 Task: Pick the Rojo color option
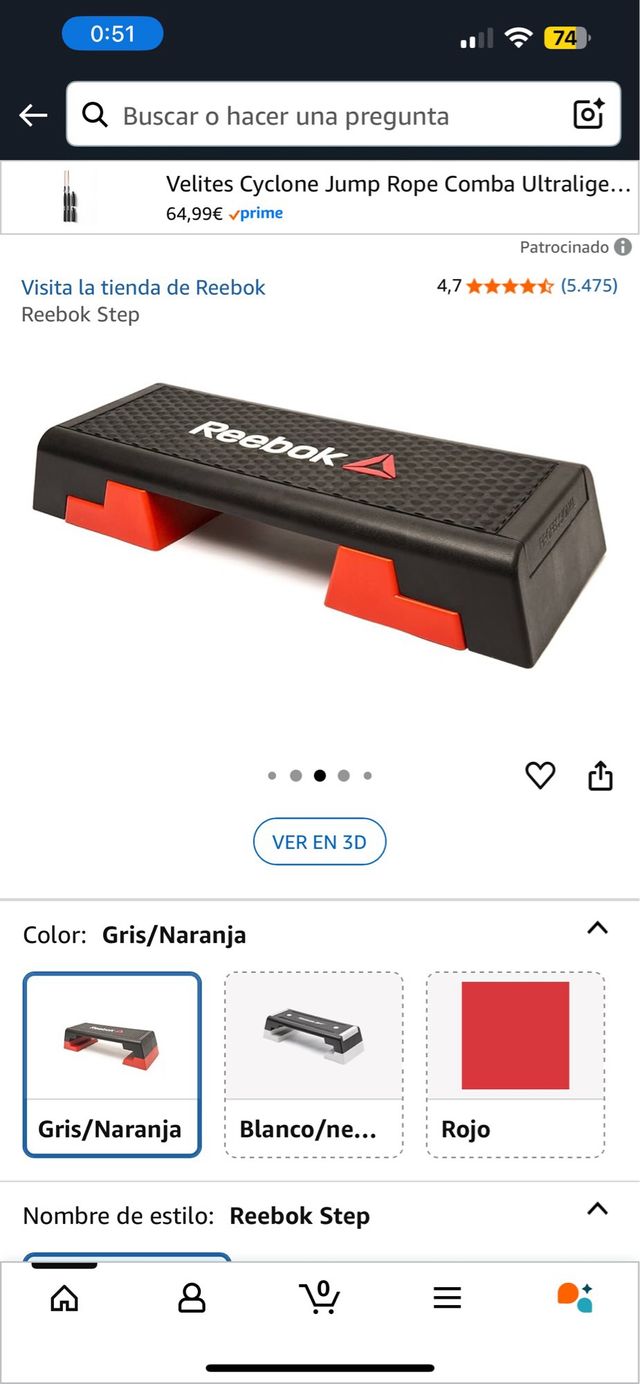(515, 1064)
